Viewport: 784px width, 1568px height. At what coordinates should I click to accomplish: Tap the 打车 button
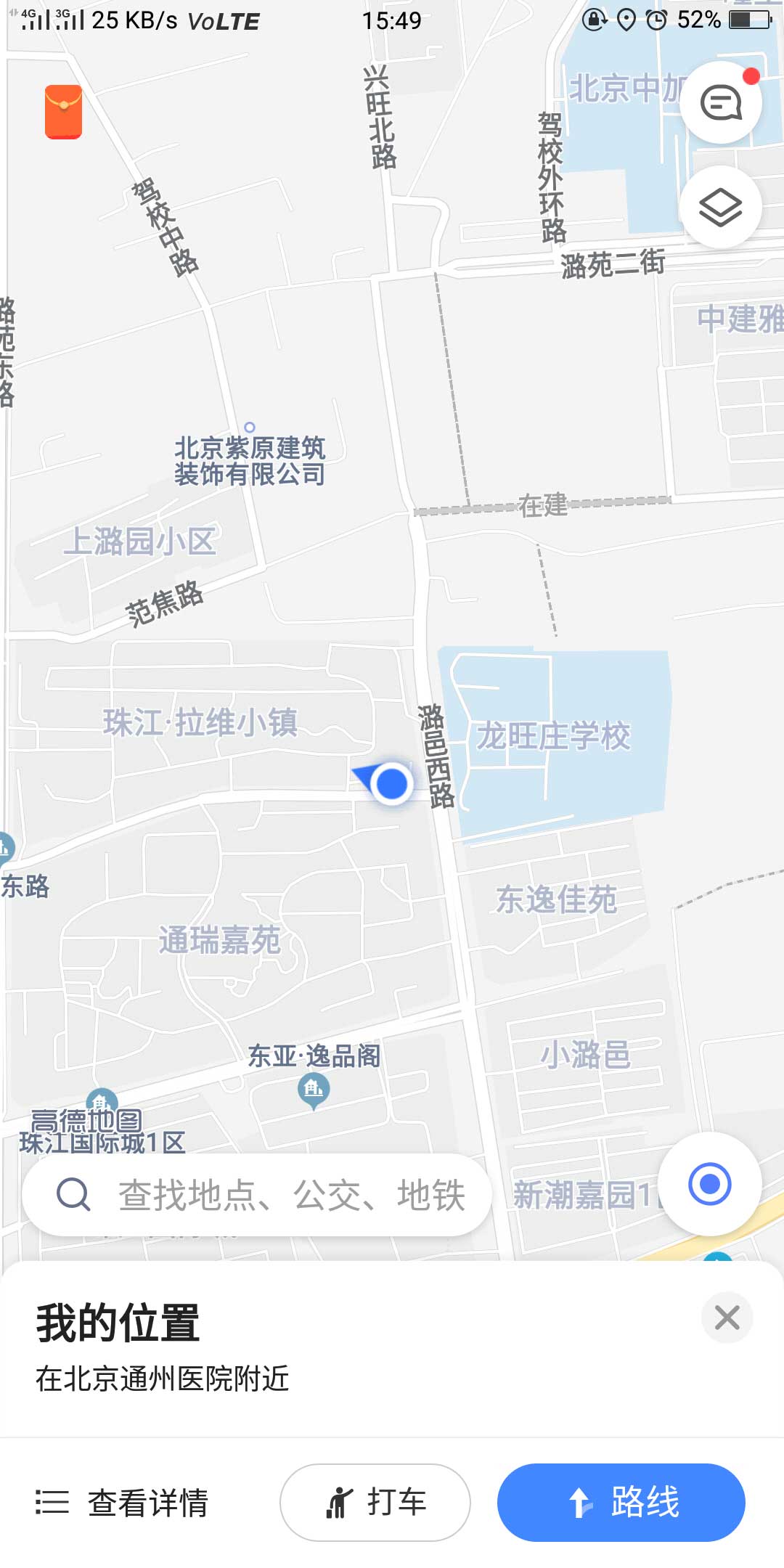pyautogui.click(x=375, y=1502)
